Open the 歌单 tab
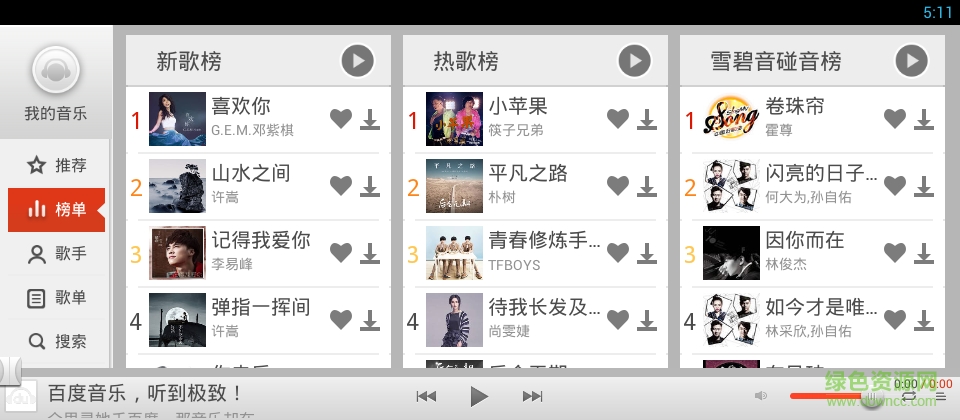 click(56, 297)
